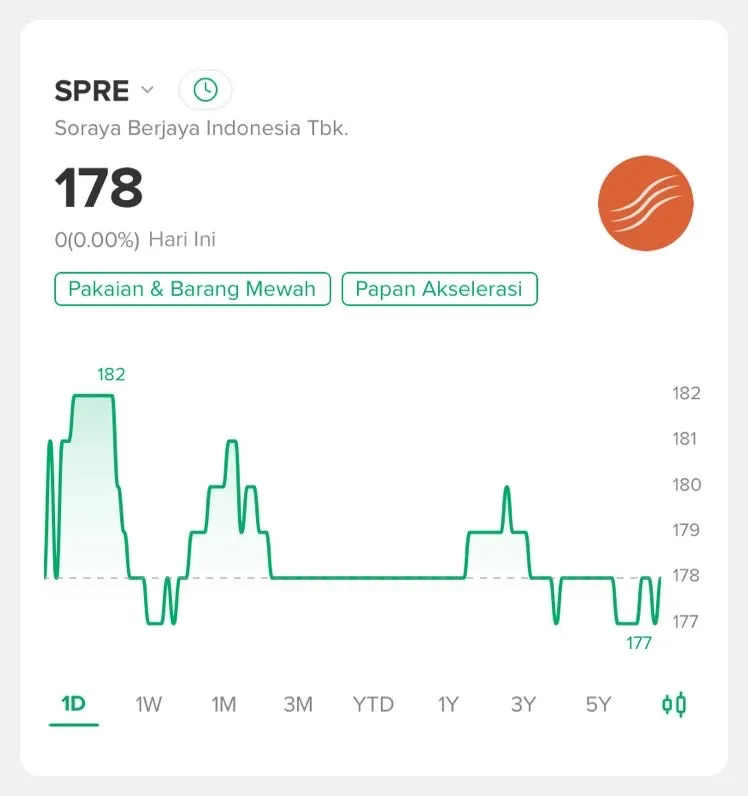
Task: Select the 1Y time range
Action: point(449,704)
